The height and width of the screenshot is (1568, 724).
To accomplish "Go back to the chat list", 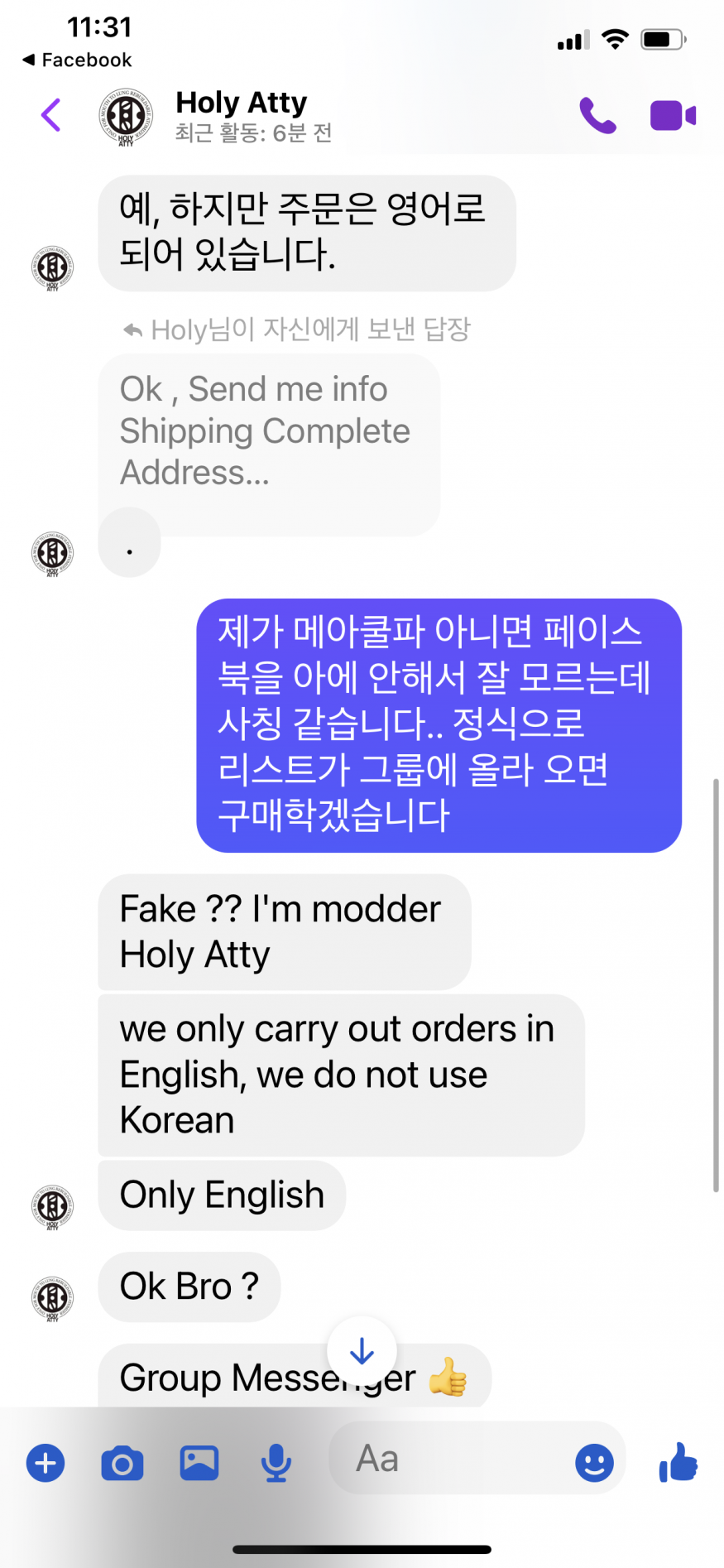I will 51,115.
